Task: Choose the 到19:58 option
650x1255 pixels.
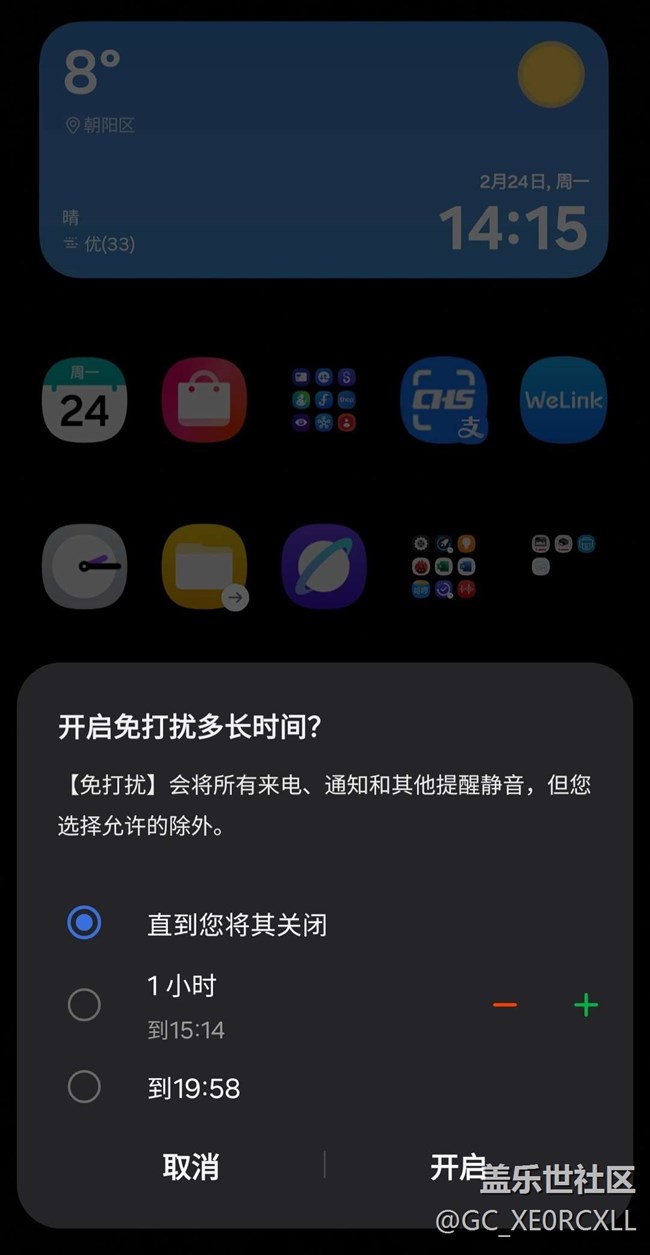Action: pos(84,1087)
